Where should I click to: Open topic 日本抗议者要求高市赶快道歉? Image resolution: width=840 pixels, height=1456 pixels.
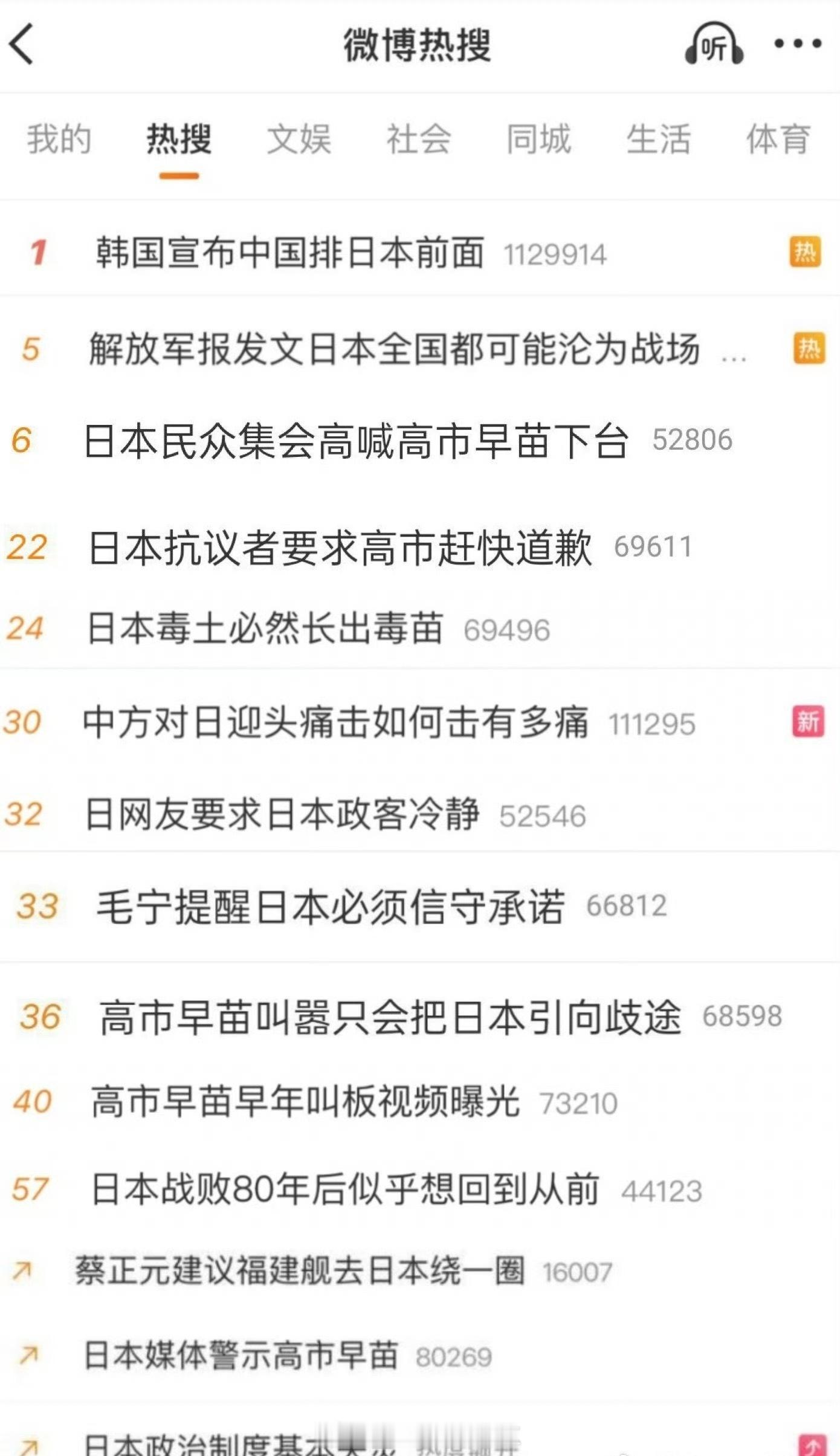340,548
